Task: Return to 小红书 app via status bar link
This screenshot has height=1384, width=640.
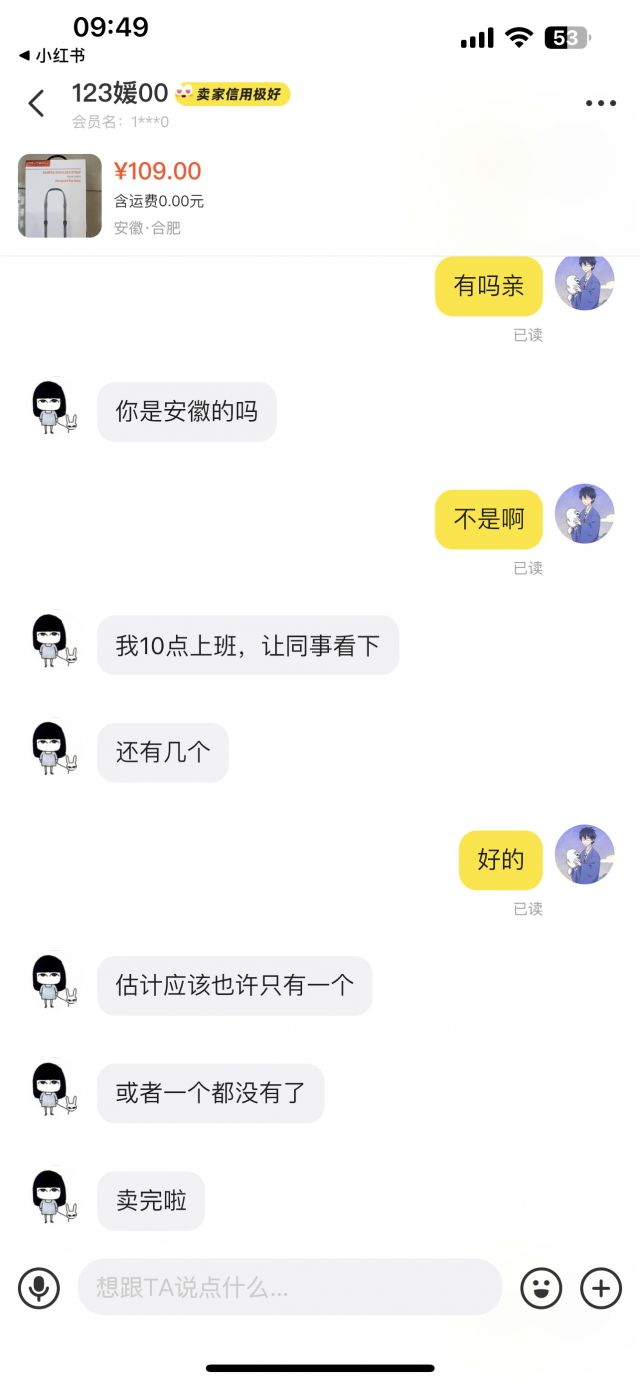Action: (52, 56)
